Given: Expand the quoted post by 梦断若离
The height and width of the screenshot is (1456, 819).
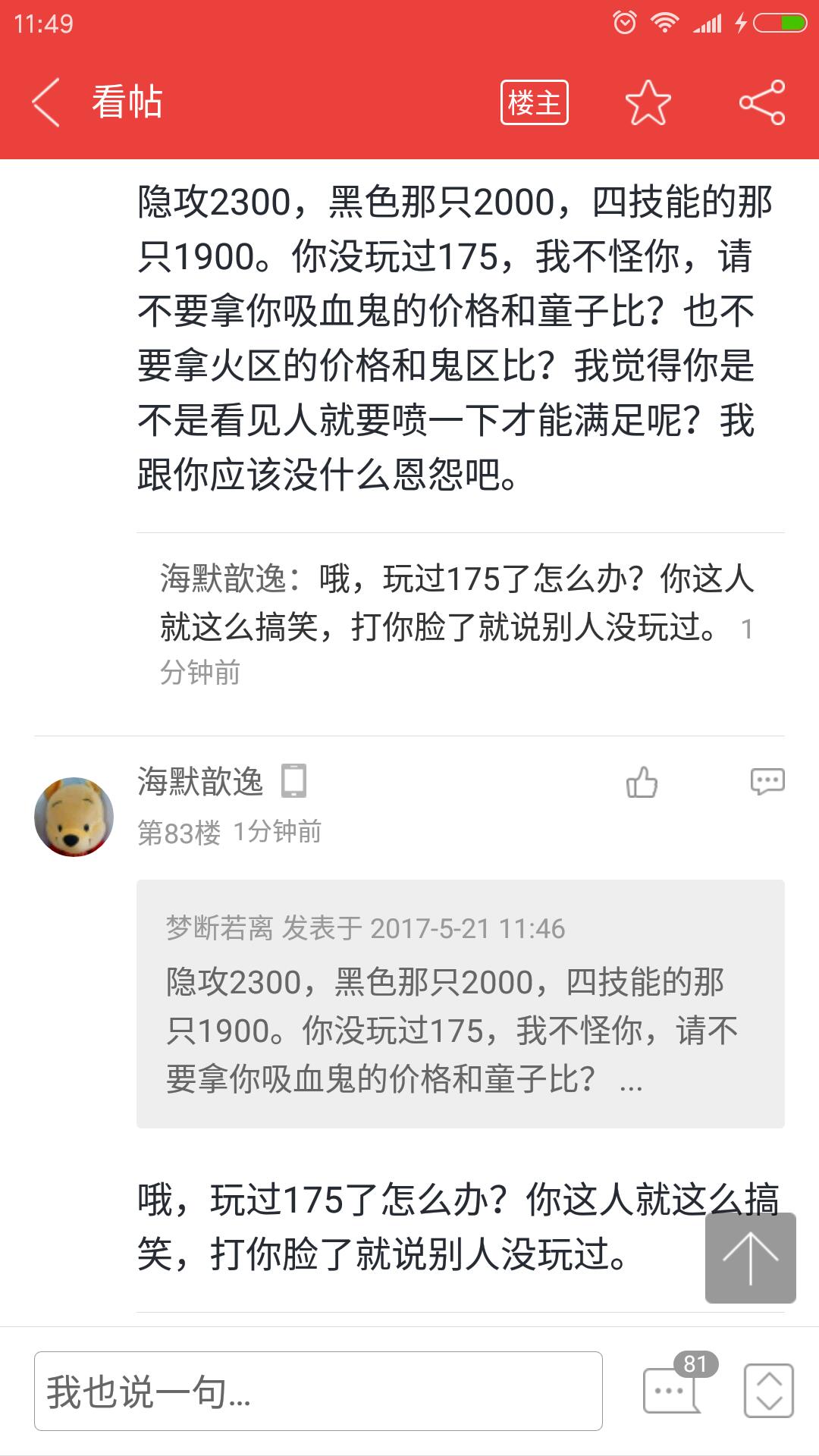Looking at the screenshot, I should pos(460,1003).
